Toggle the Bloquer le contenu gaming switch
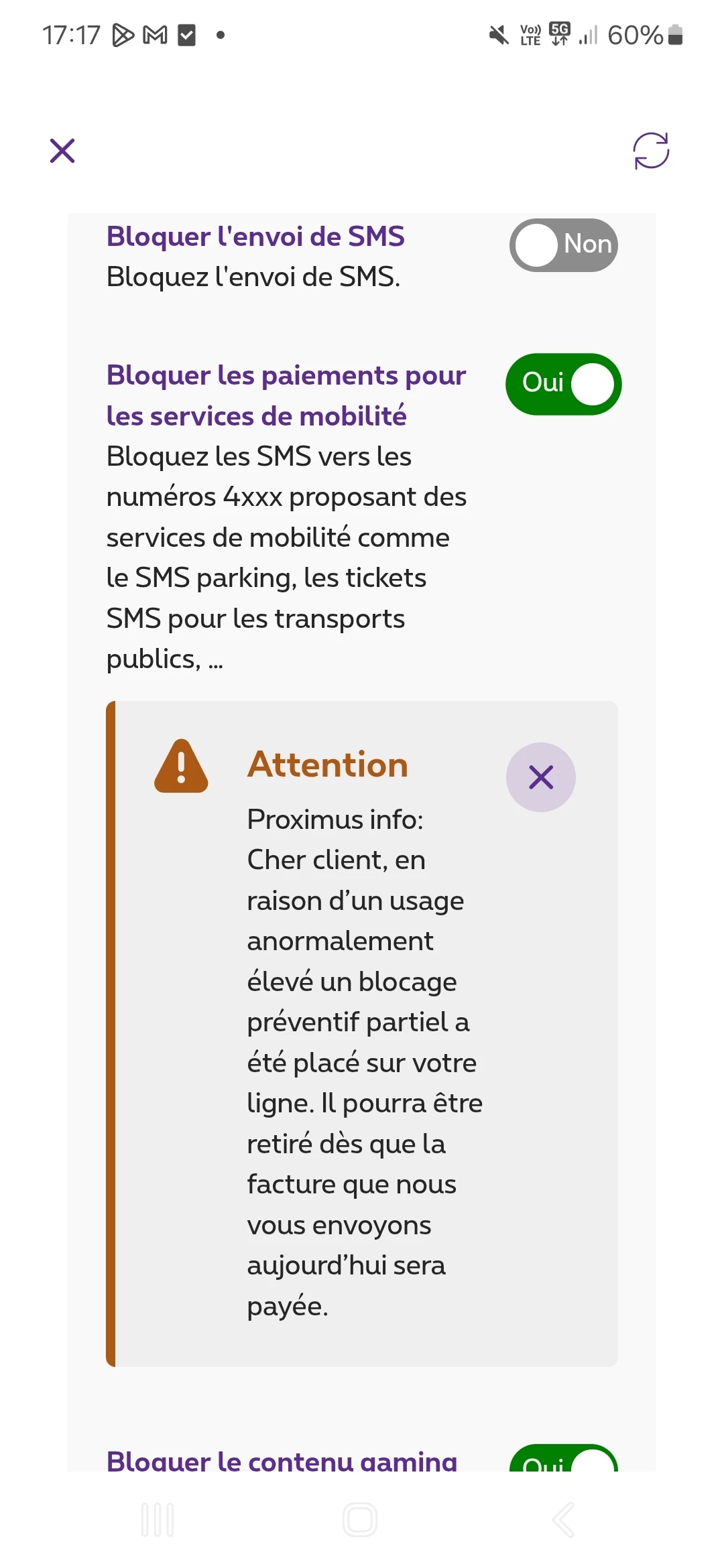This screenshot has width=724, height=1568. pos(564,1458)
